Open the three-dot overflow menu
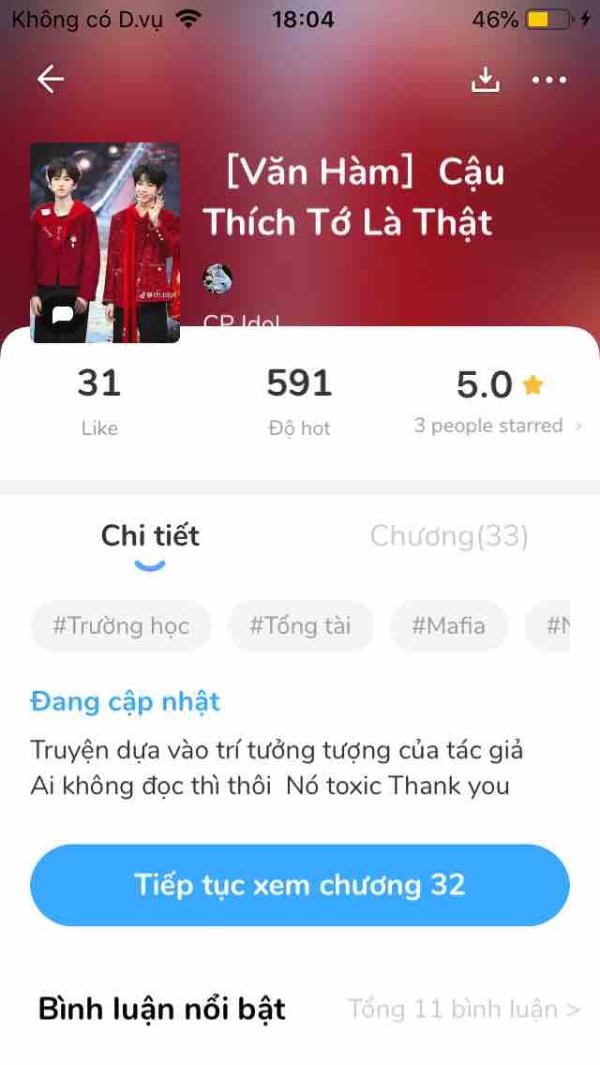The width and height of the screenshot is (600, 1065). (x=549, y=80)
